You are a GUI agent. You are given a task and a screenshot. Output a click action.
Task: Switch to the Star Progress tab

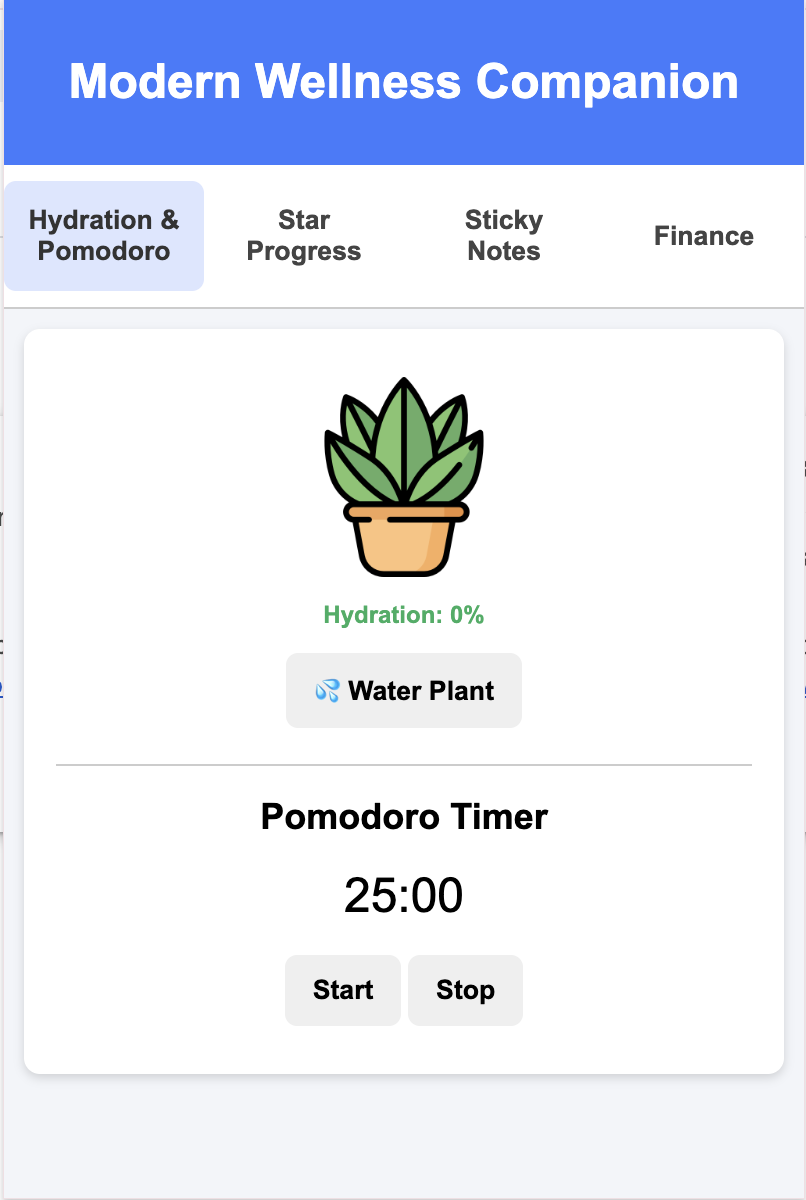[304, 236]
